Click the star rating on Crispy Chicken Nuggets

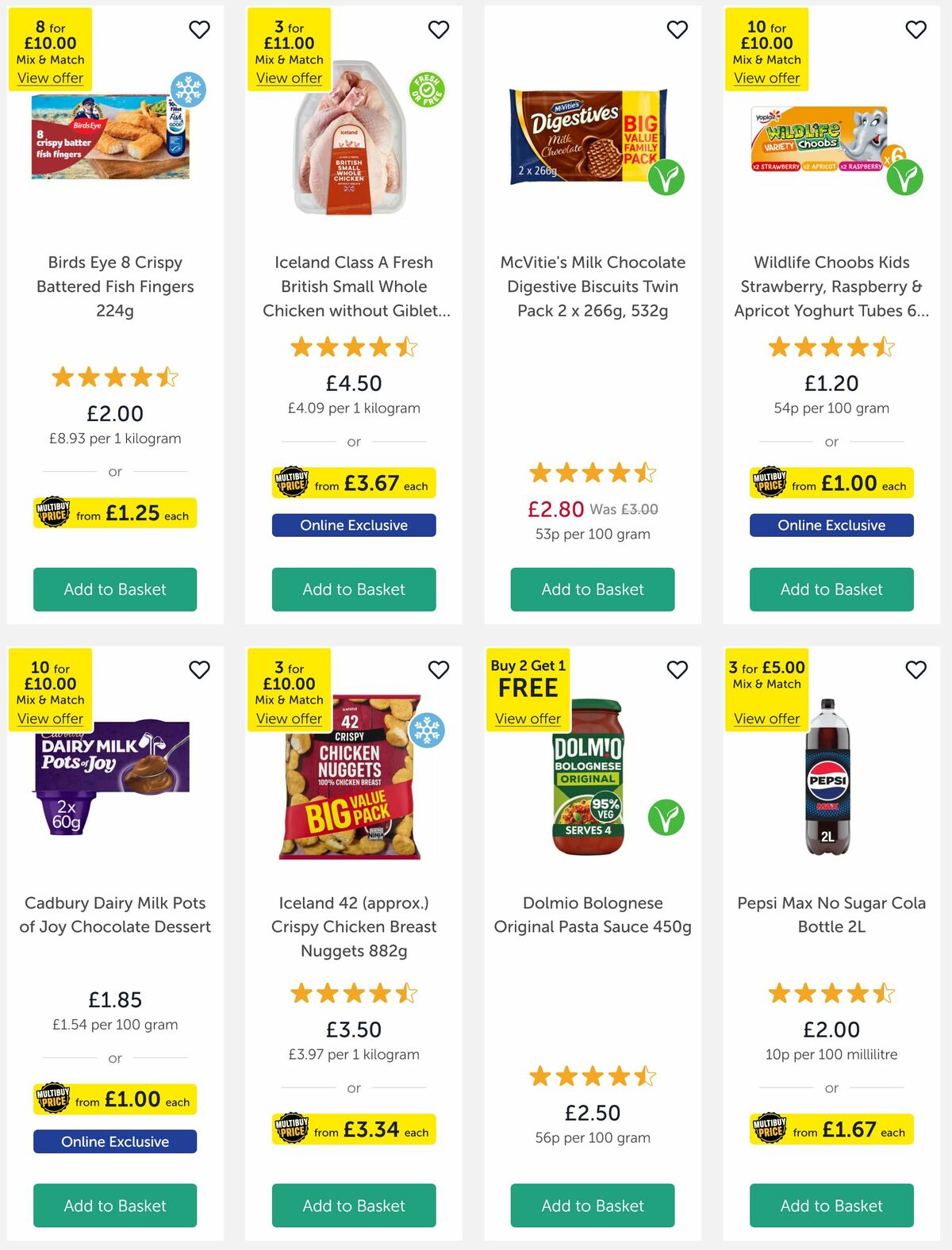(x=353, y=992)
